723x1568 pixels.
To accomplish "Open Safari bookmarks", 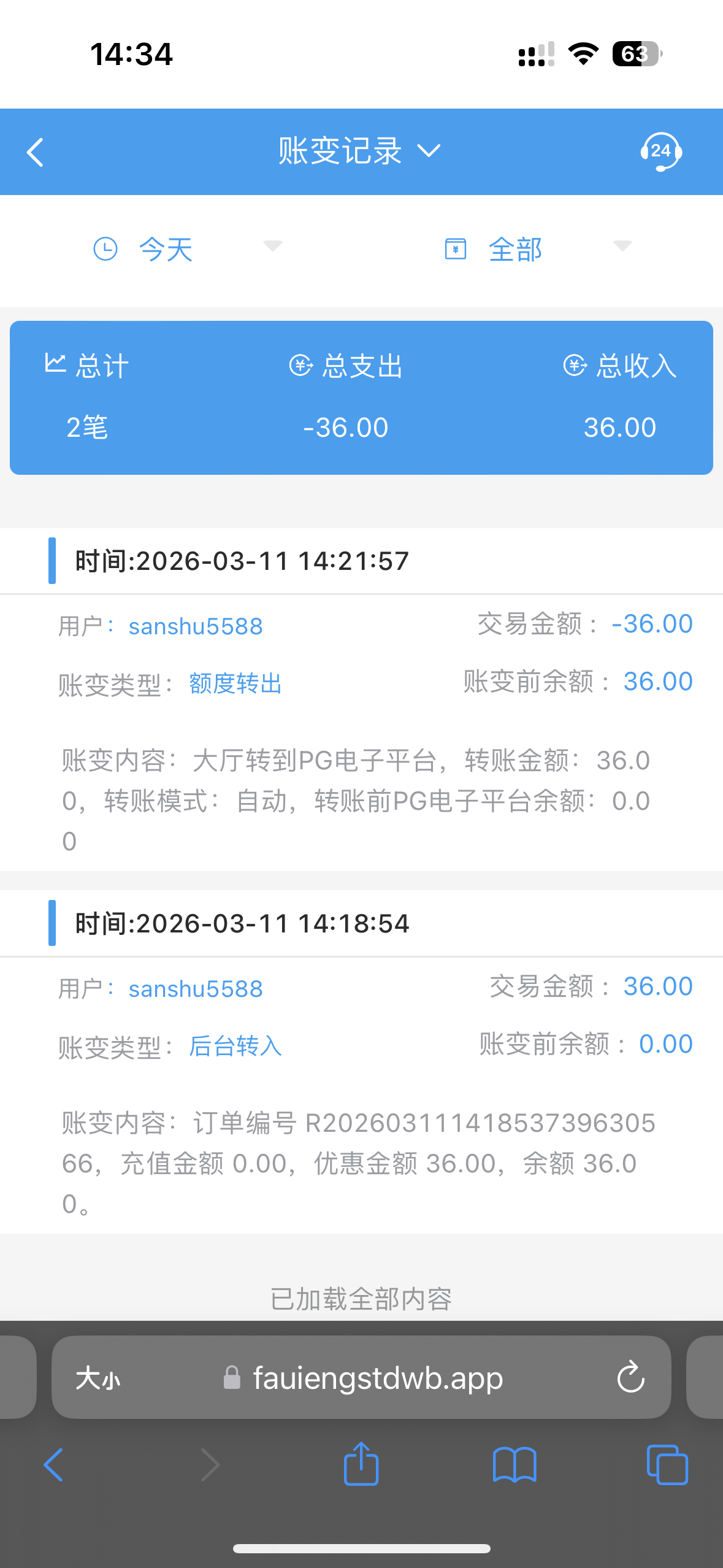I will click(x=515, y=1465).
